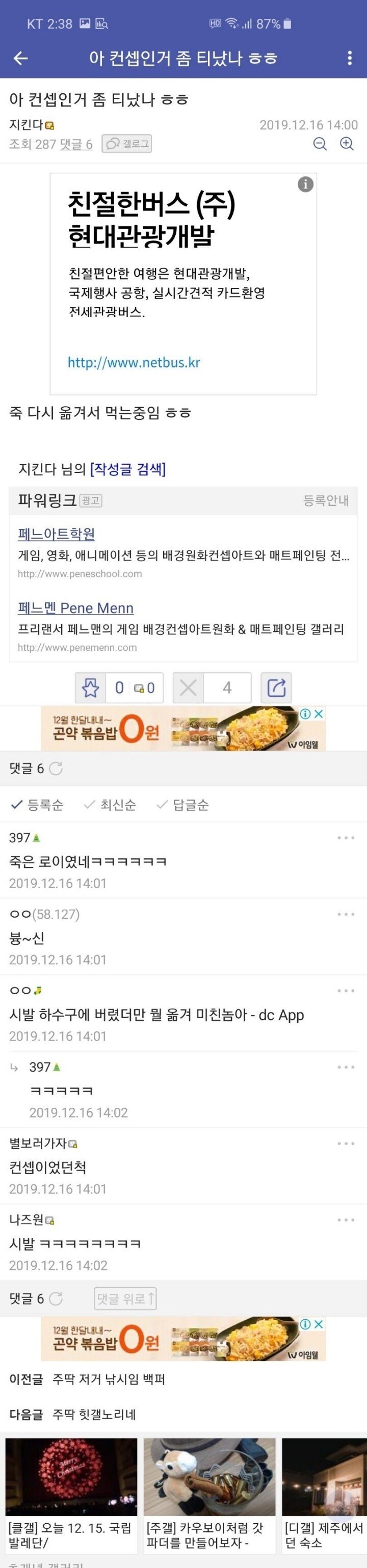Open 페느멘 Pene Menn link

tap(75, 607)
